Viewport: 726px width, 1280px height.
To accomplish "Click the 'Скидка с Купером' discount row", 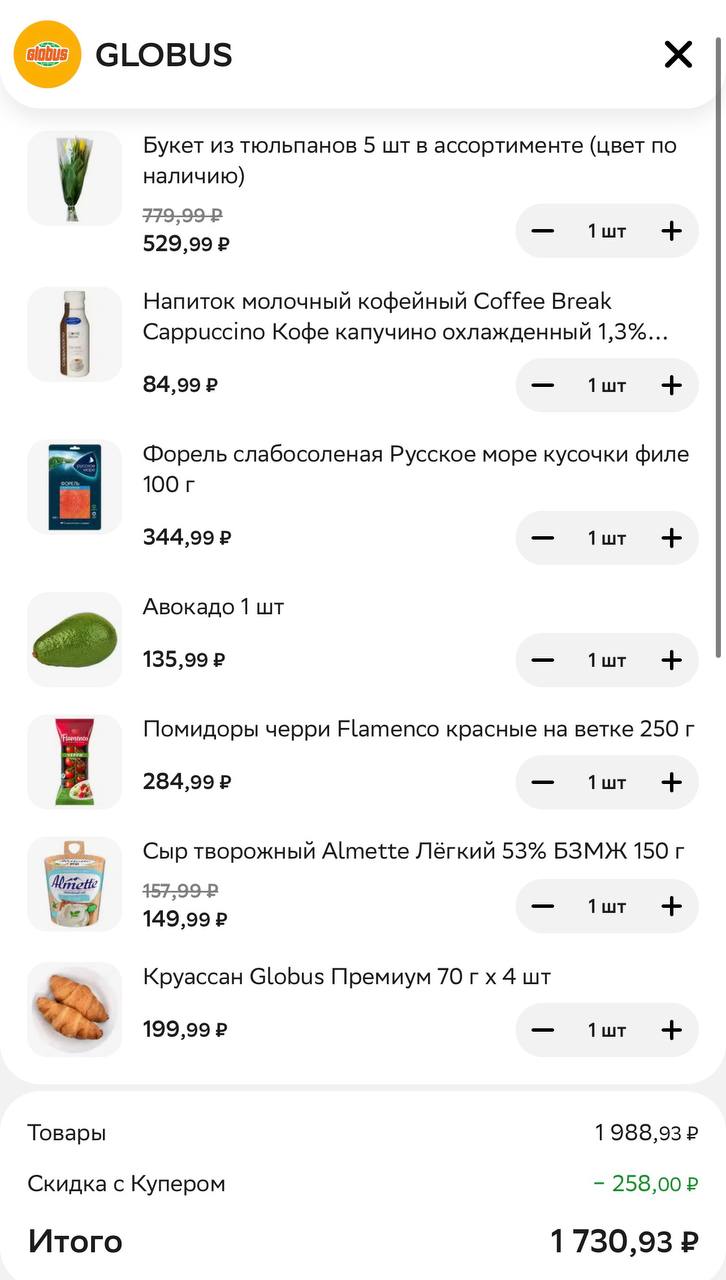I will point(125,1184).
